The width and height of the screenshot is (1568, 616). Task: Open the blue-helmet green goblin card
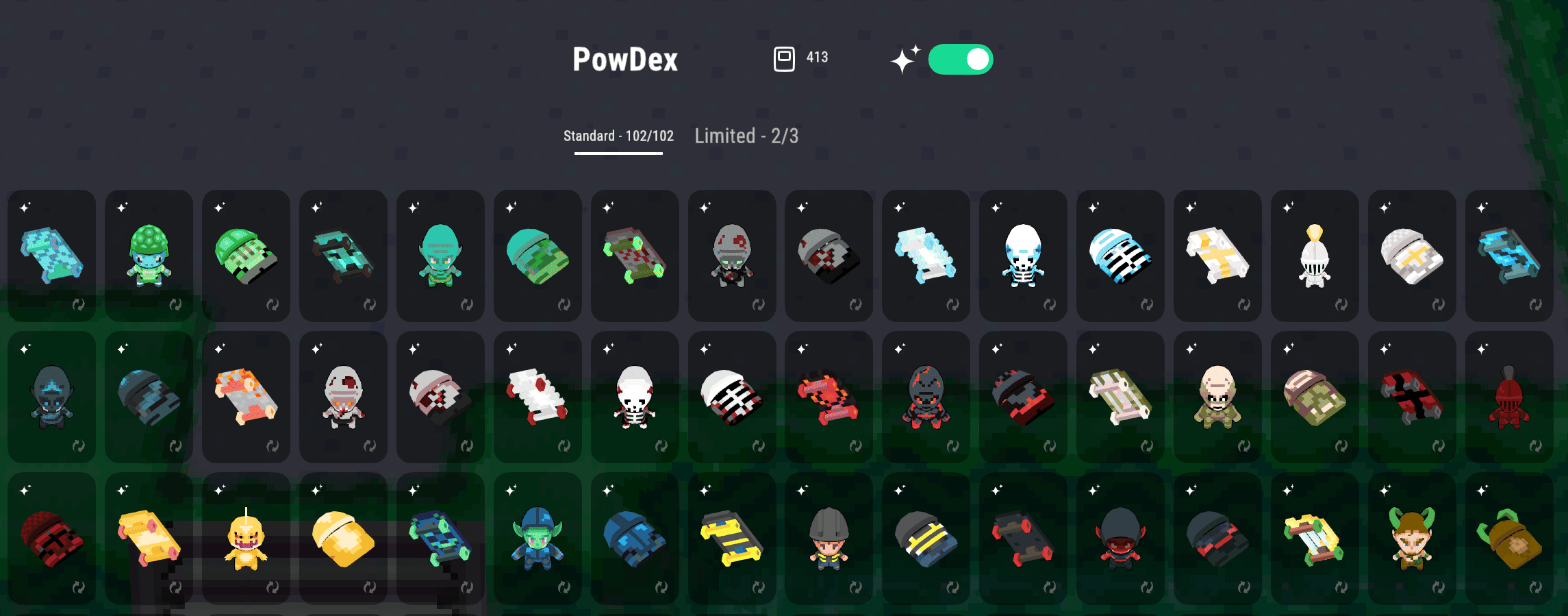tap(538, 539)
